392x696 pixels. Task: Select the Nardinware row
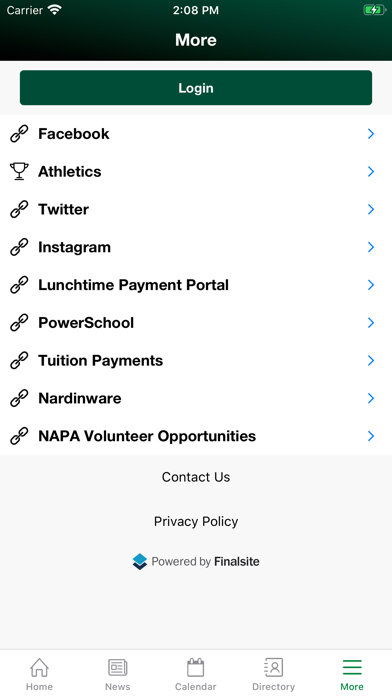pyautogui.click(x=196, y=398)
